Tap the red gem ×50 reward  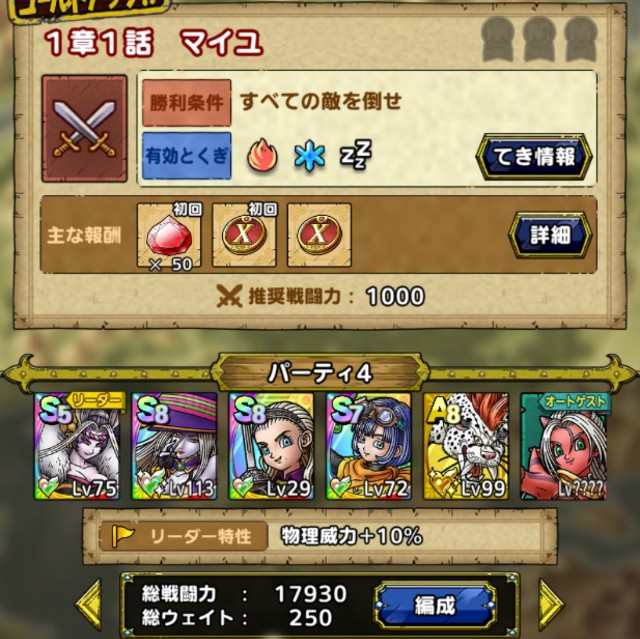click(168, 236)
